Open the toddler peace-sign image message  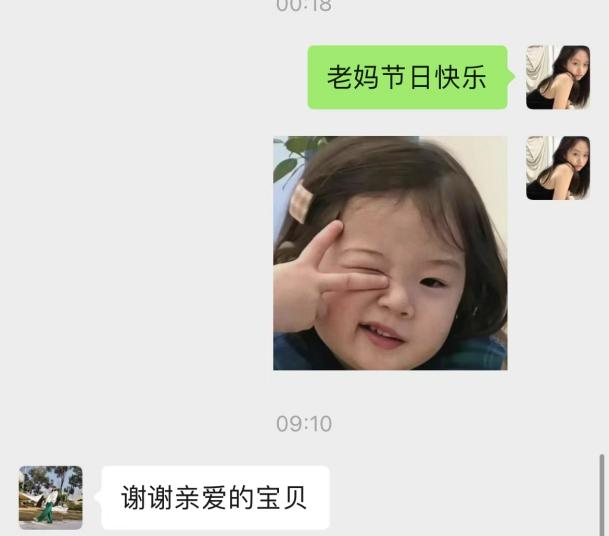point(390,253)
